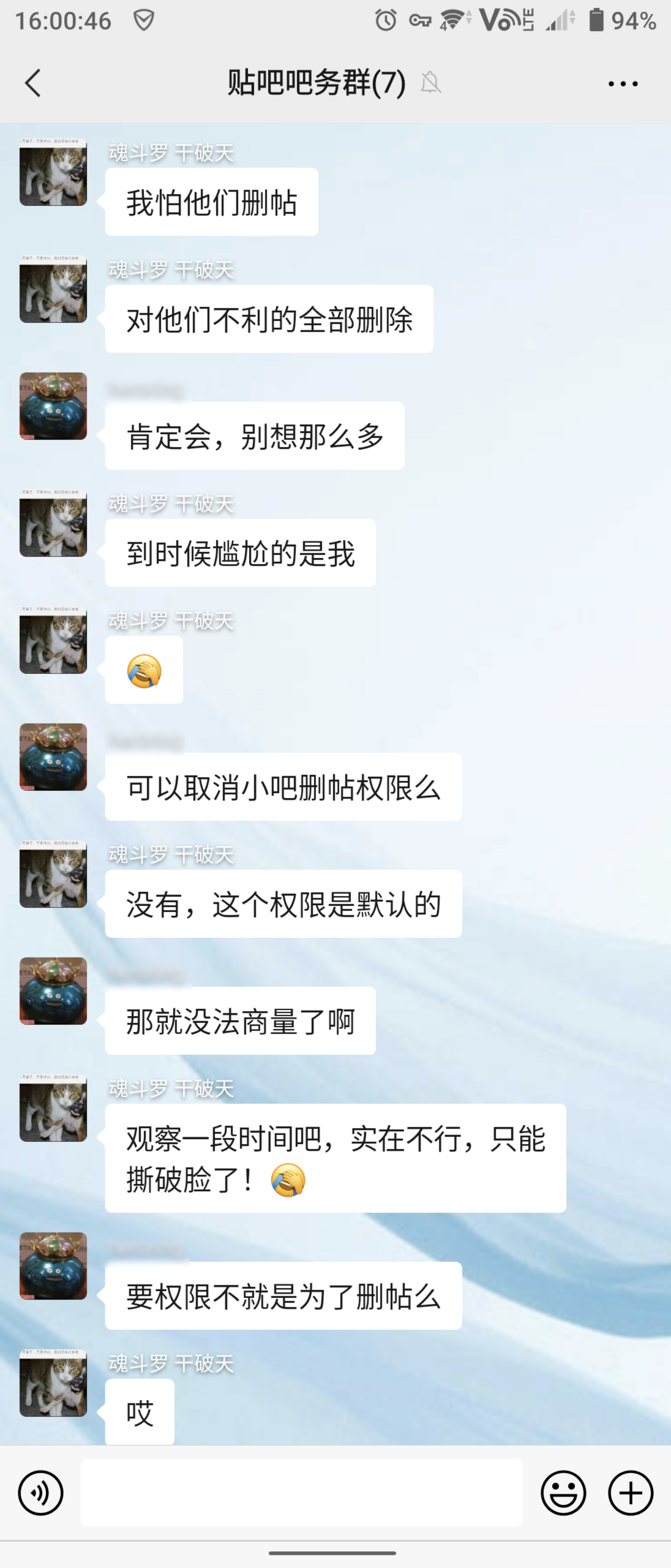This screenshot has height=1568, width=671.
Task: Tap slime avatar beside 肯定会，别想那么多 message
Action: 53,406
